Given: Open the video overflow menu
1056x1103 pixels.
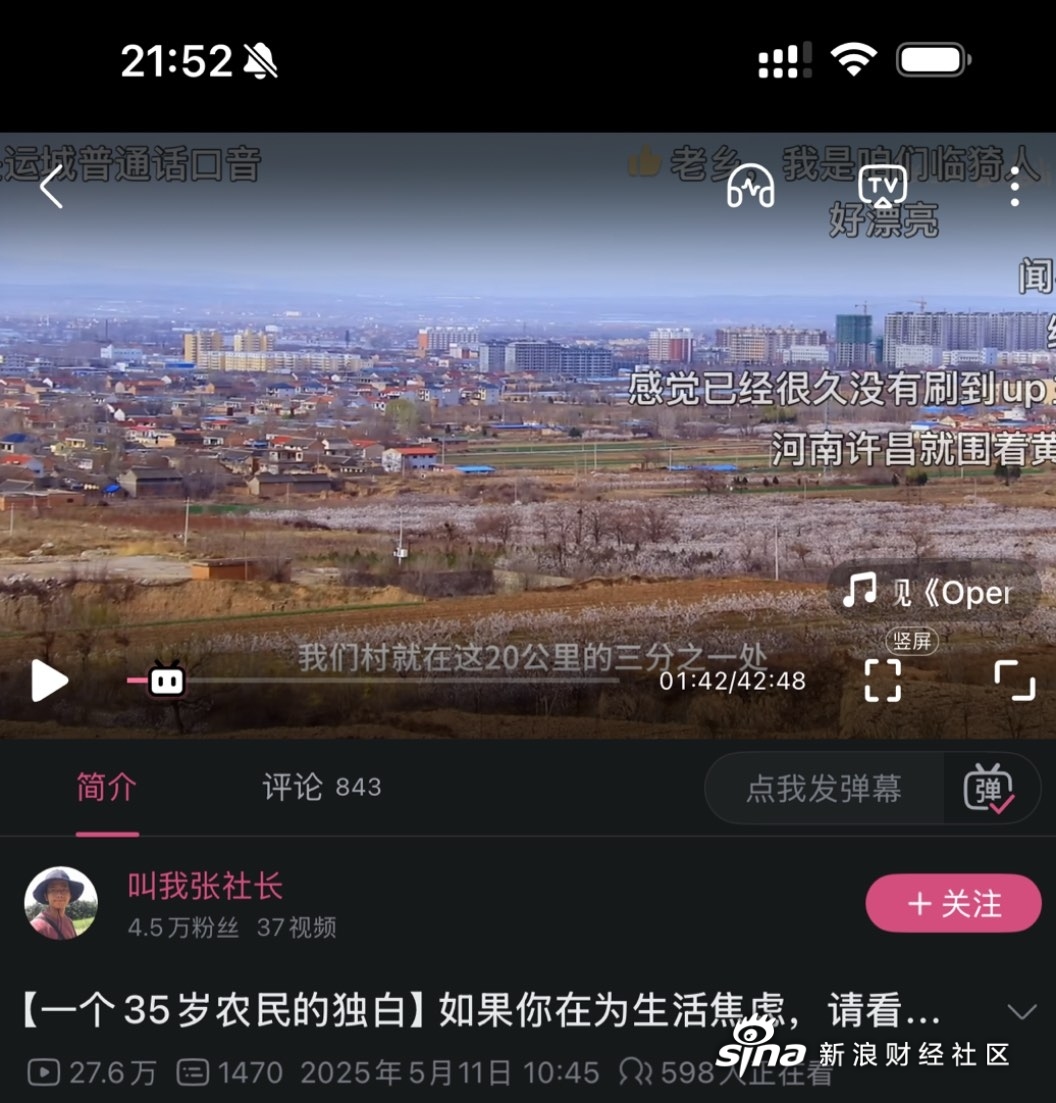Looking at the screenshot, I should point(1014,187).
